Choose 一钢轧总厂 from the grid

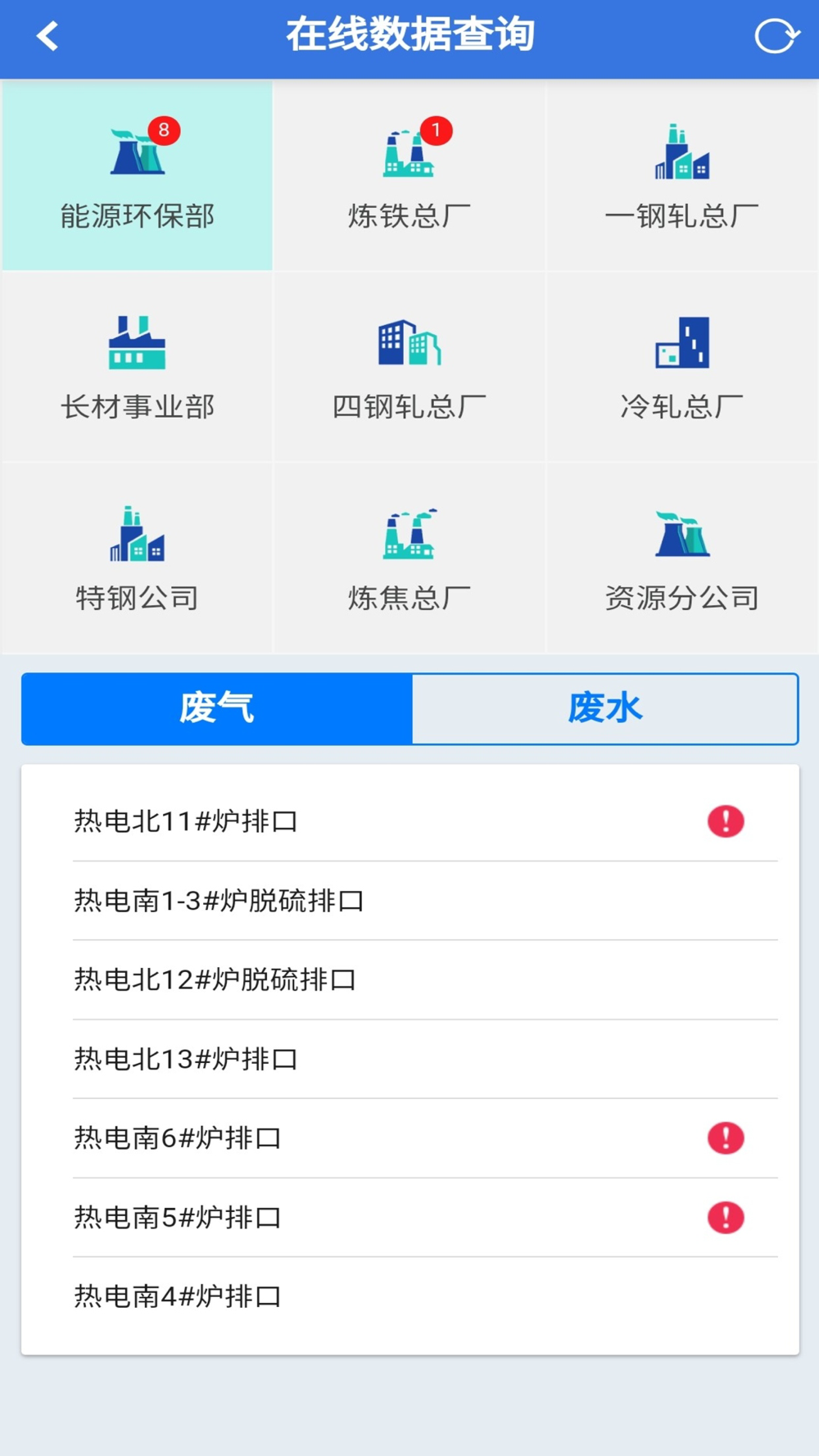(x=682, y=175)
